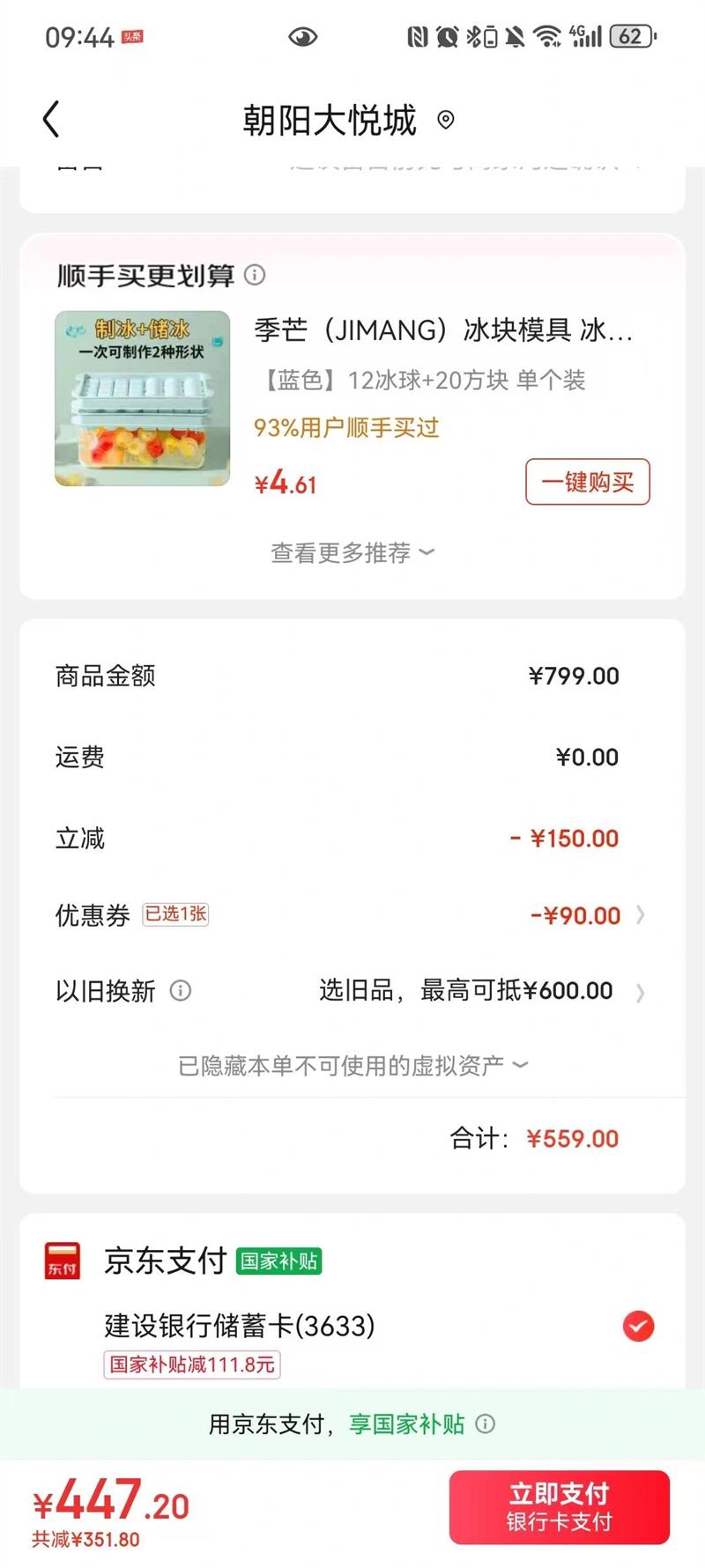Tap the 一键购买 button

pyautogui.click(x=587, y=482)
